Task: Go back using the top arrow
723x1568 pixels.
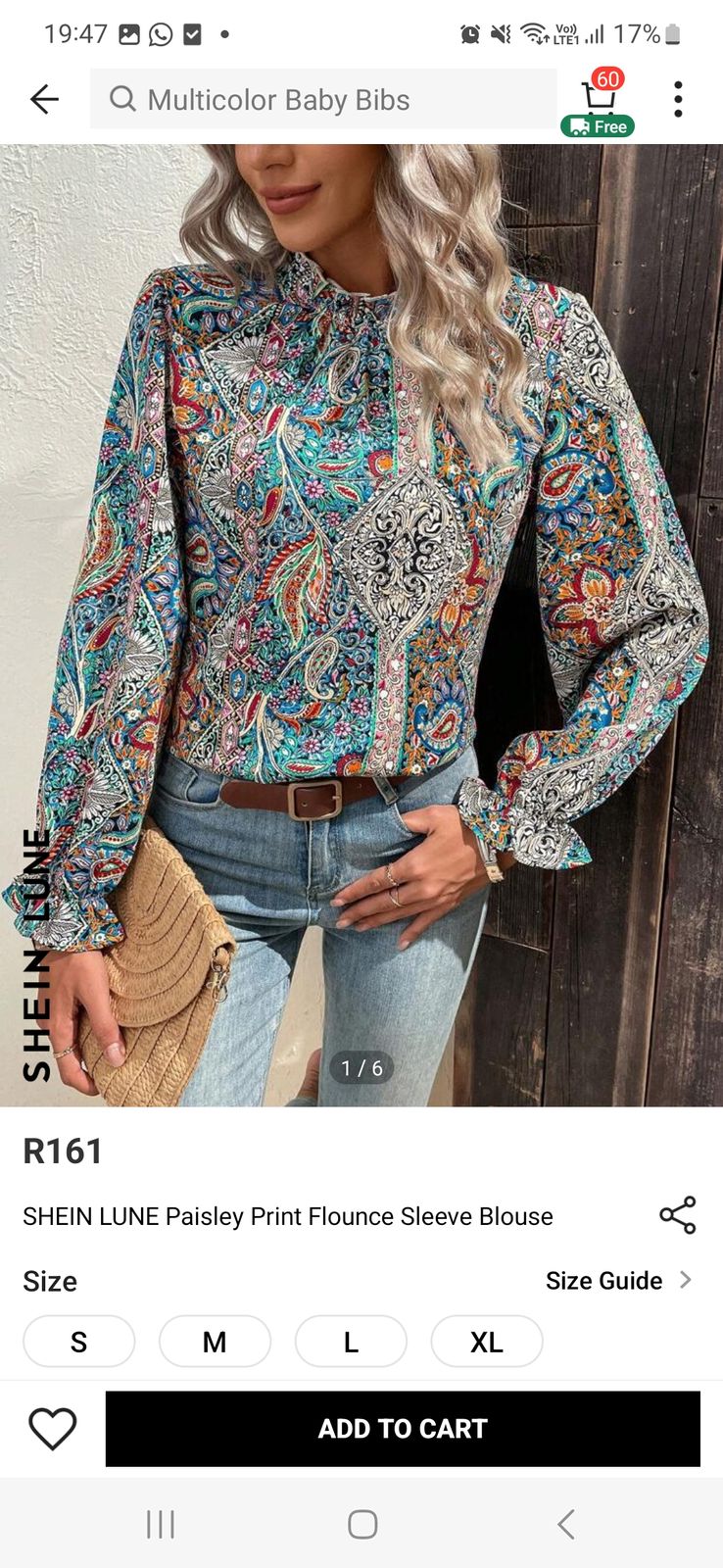Action: coord(44,99)
